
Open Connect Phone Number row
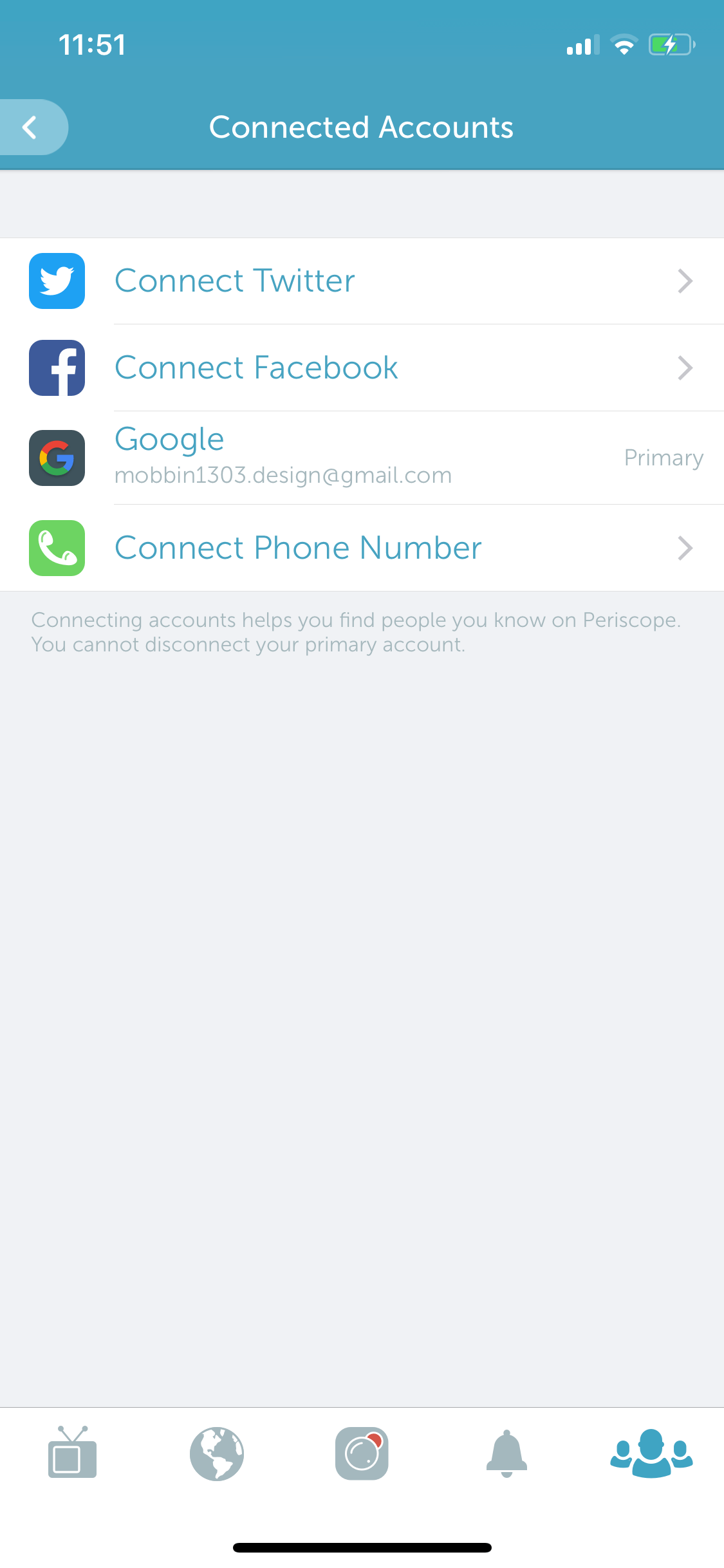362,548
